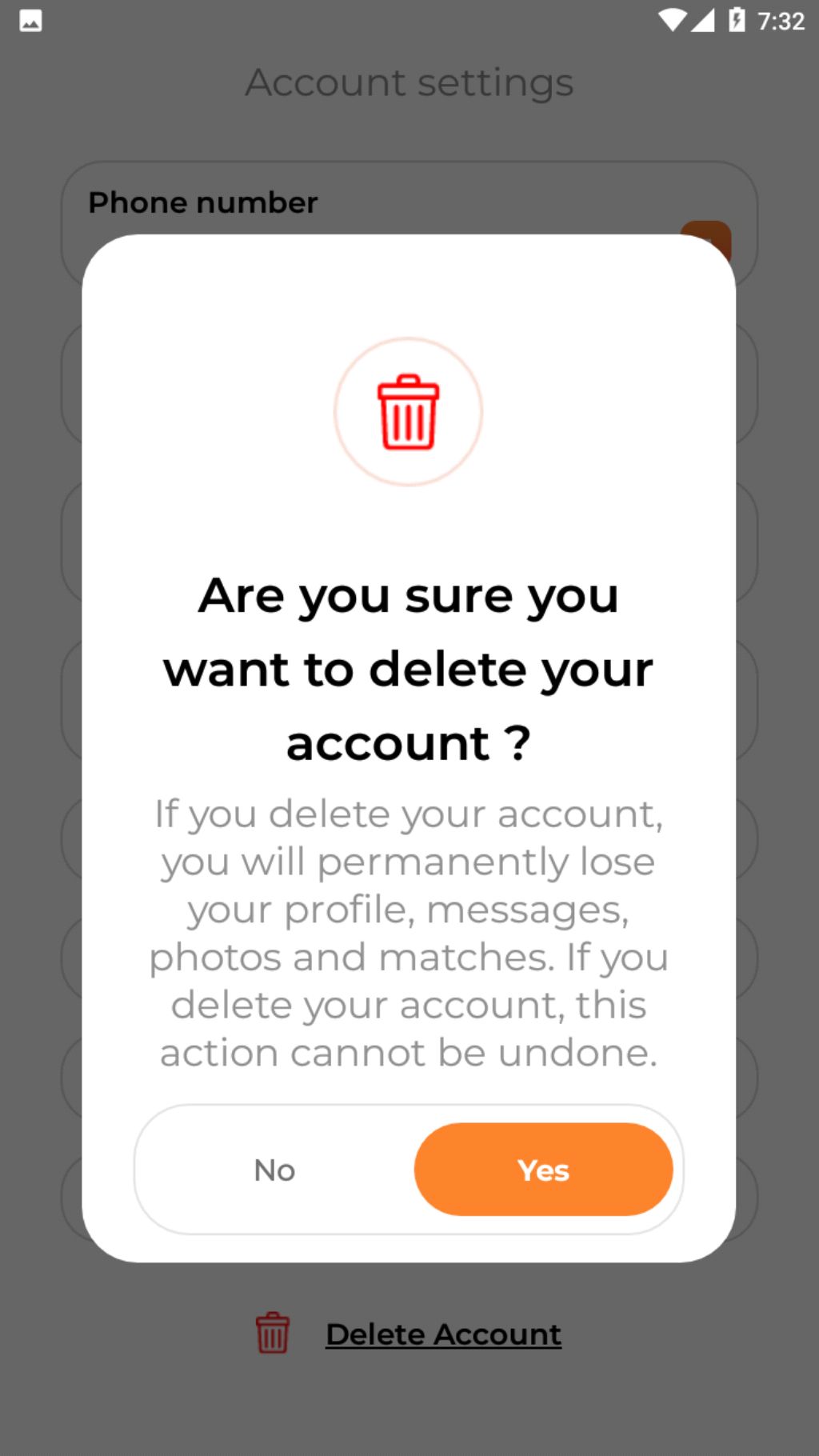Confirm account deletion with Yes
819x1456 pixels.
[543, 1170]
